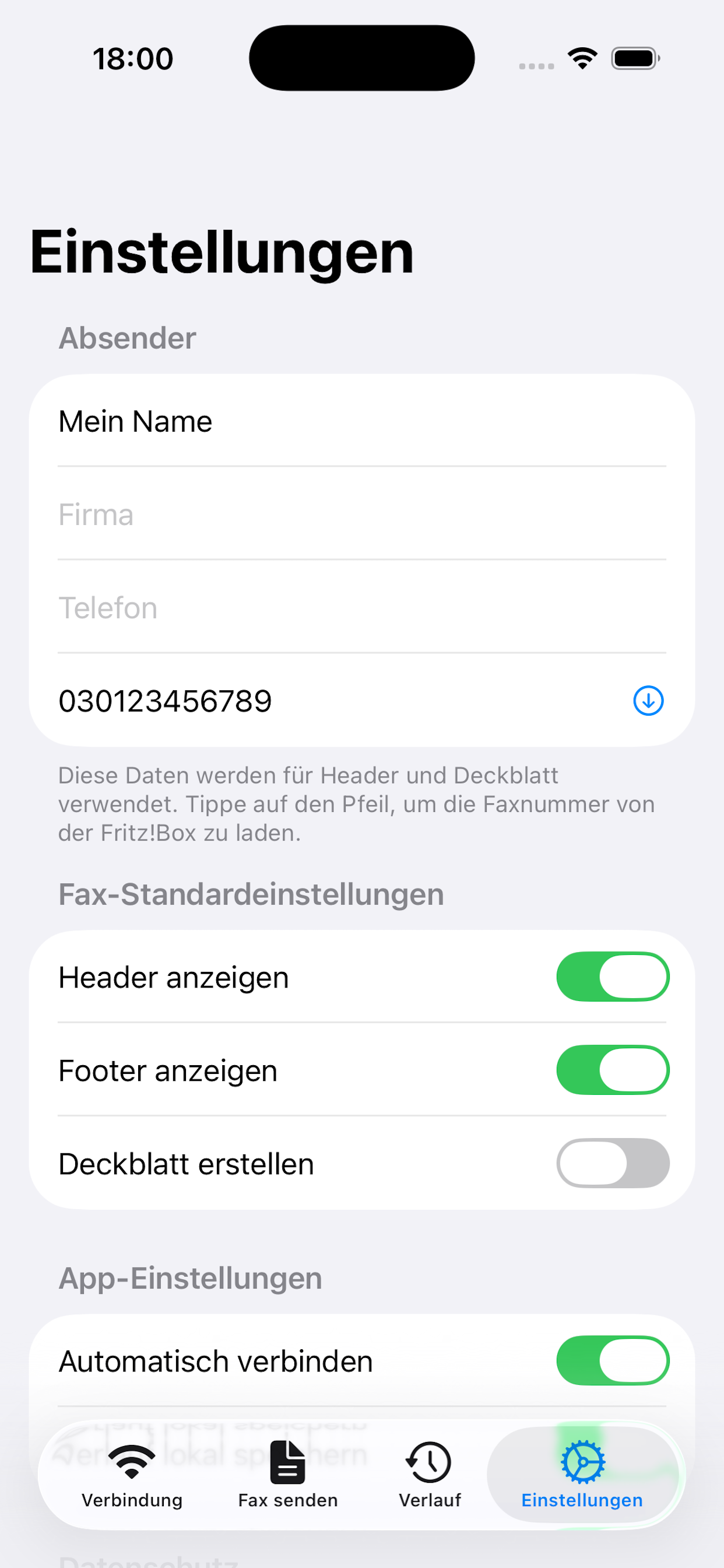This screenshot has height=1568, width=724.
Task: Switch to the Verbindung tab
Action: point(132,1474)
